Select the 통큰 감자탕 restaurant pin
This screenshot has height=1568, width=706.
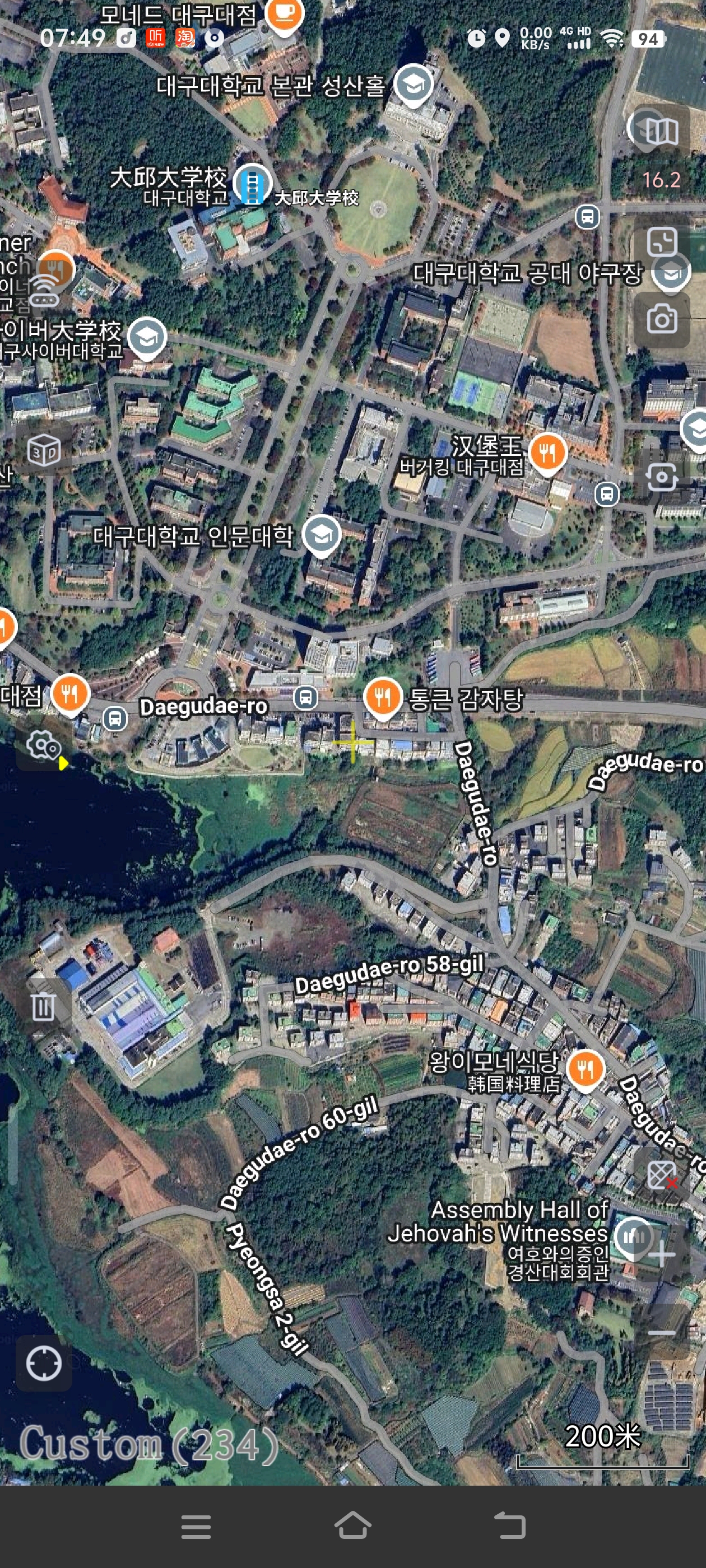pos(383,696)
